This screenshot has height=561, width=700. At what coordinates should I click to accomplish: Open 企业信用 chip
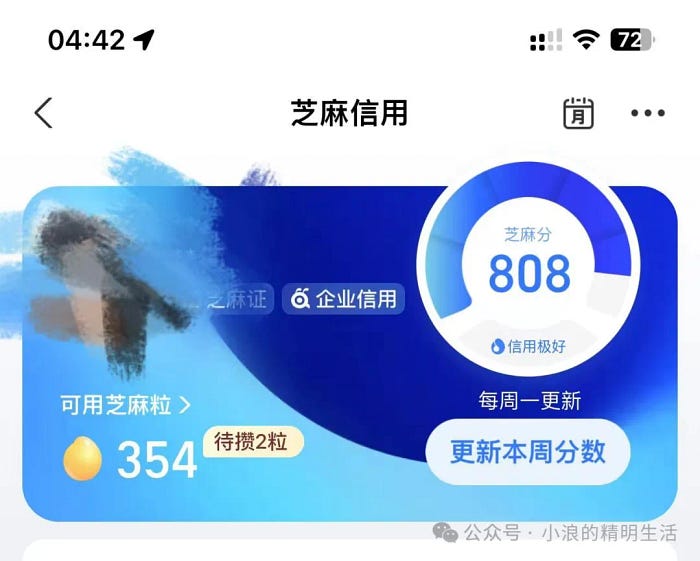344,298
